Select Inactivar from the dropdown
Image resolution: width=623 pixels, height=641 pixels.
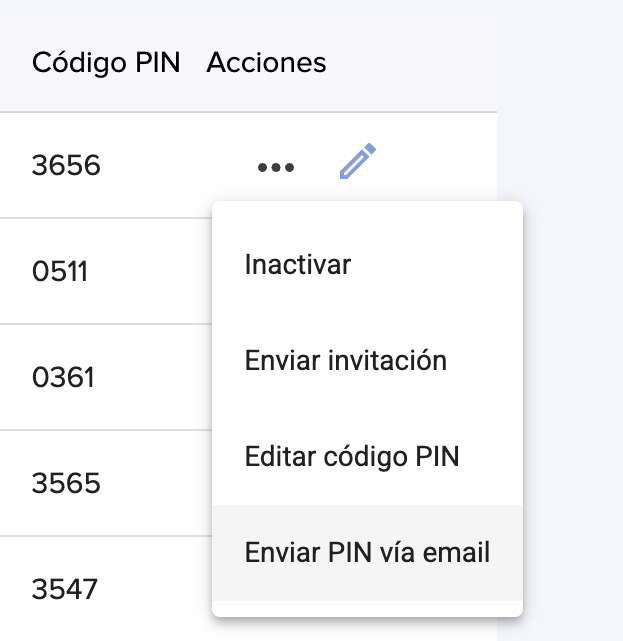tap(367, 264)
